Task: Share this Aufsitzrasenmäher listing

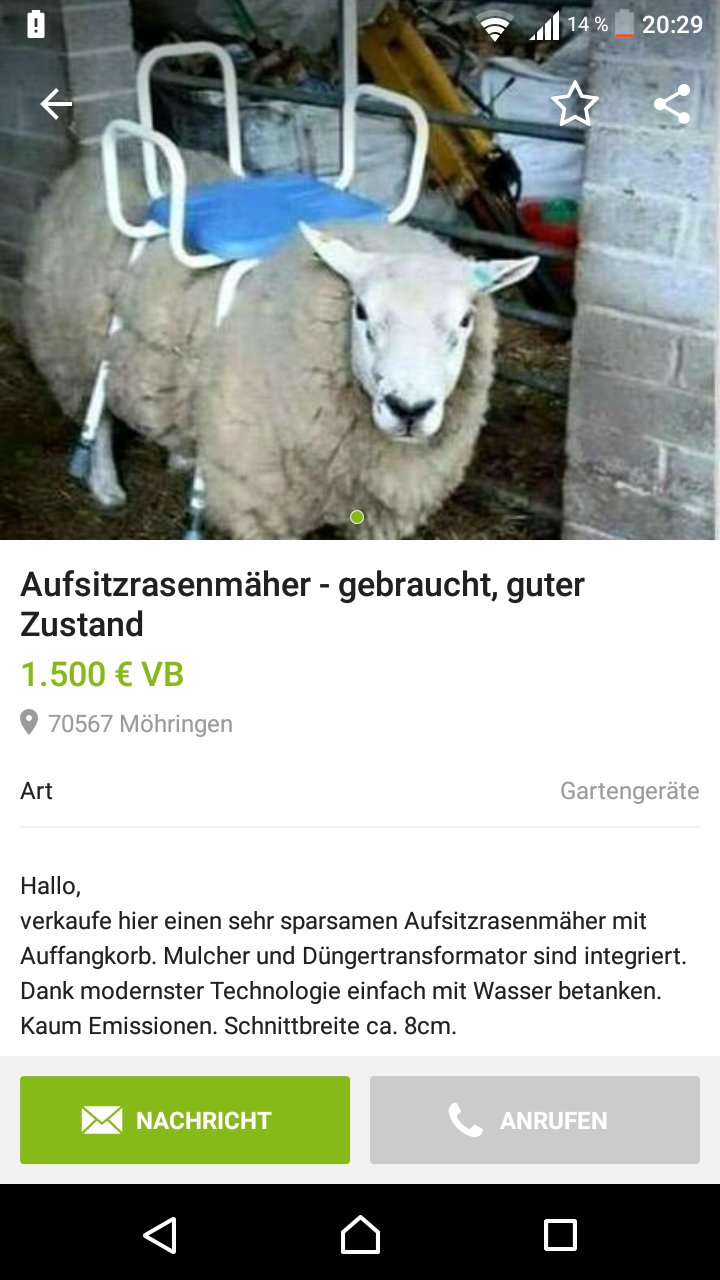Action: (672, 104)
